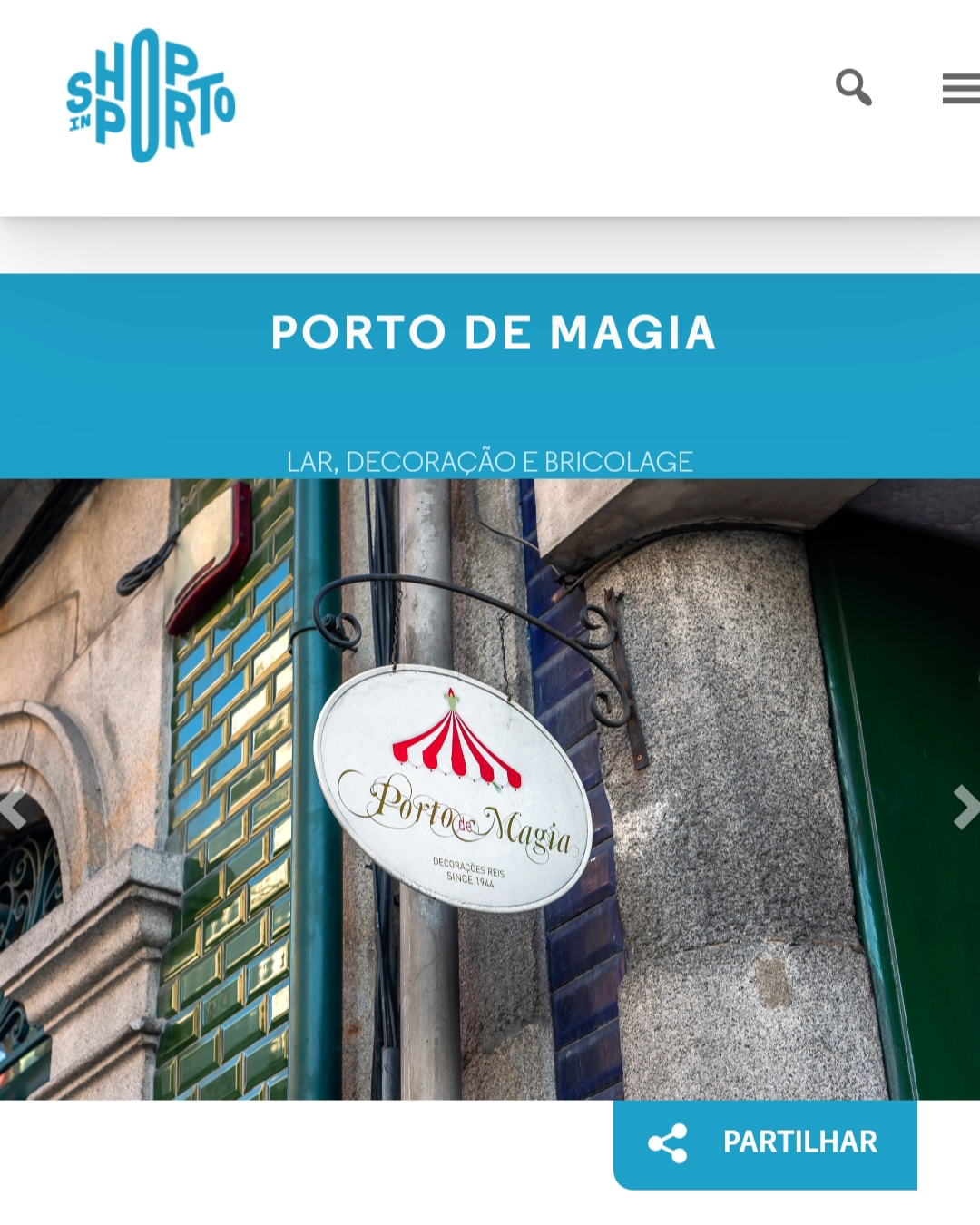
Task: Open the hamburger menu
Action: 961,89
